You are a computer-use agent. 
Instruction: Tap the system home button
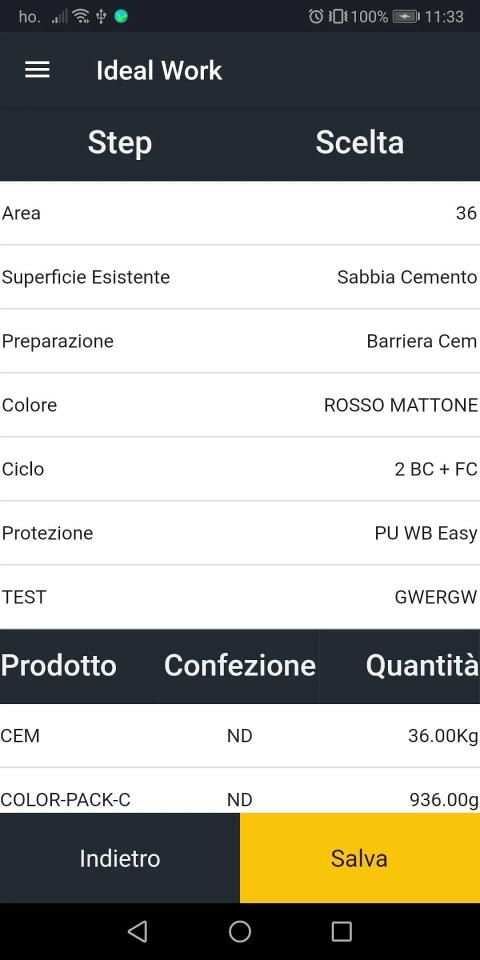coord(240,931)
